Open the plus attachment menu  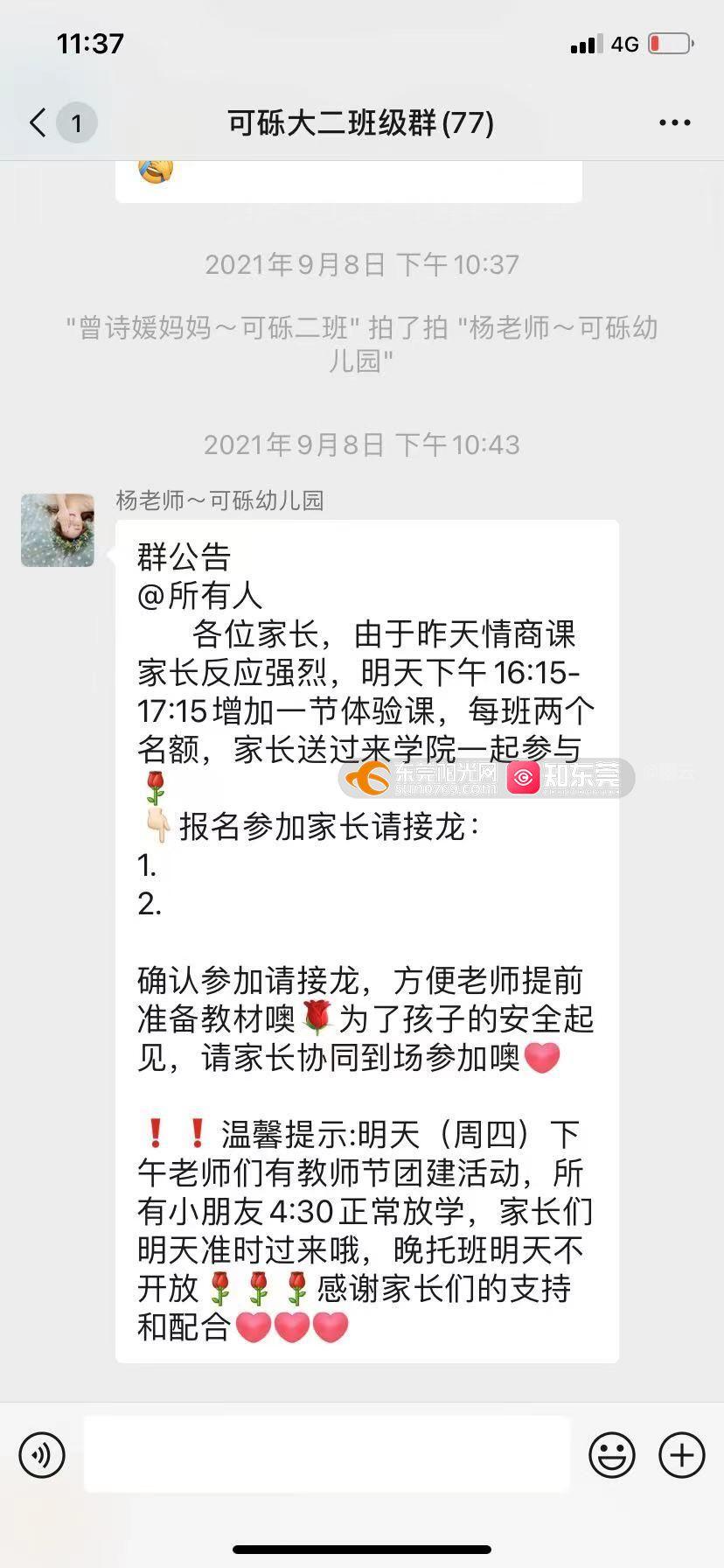(682, 1455)
